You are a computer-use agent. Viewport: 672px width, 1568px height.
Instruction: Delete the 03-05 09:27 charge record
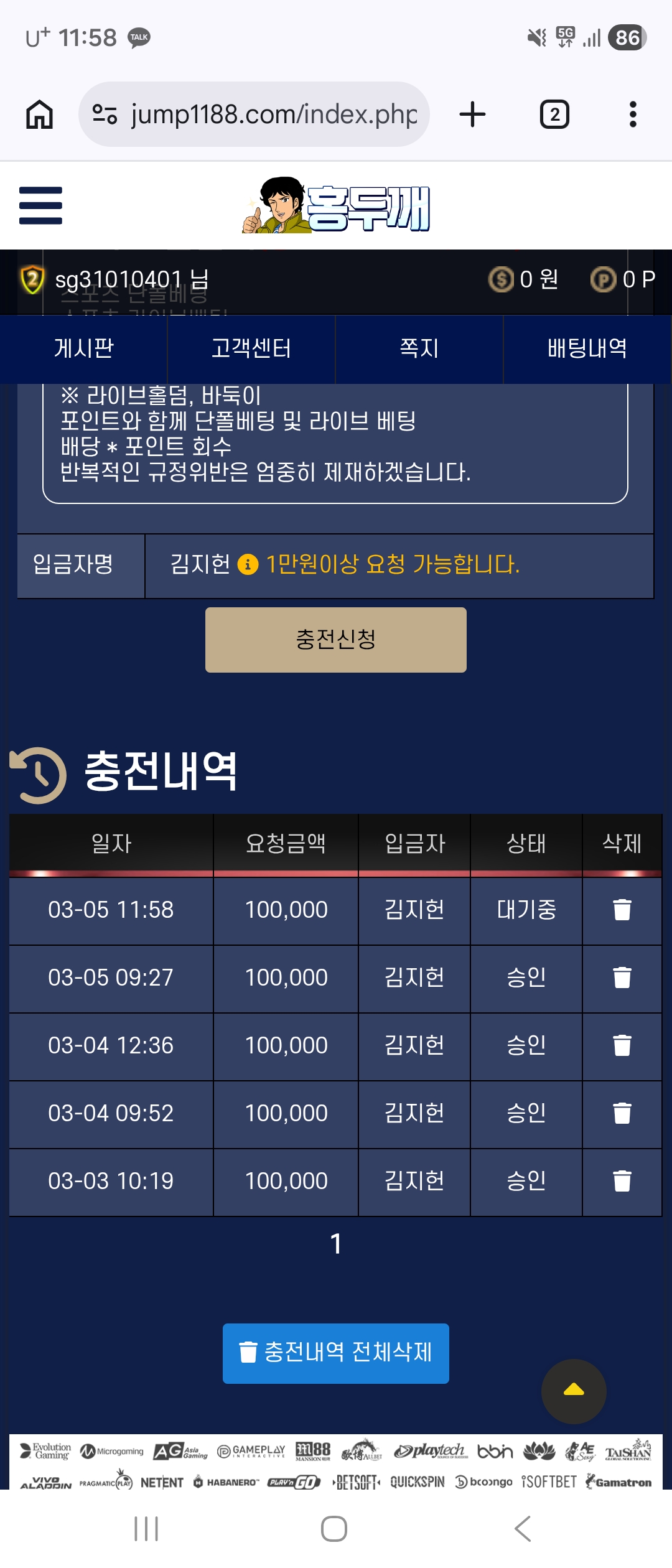point(622,978)
